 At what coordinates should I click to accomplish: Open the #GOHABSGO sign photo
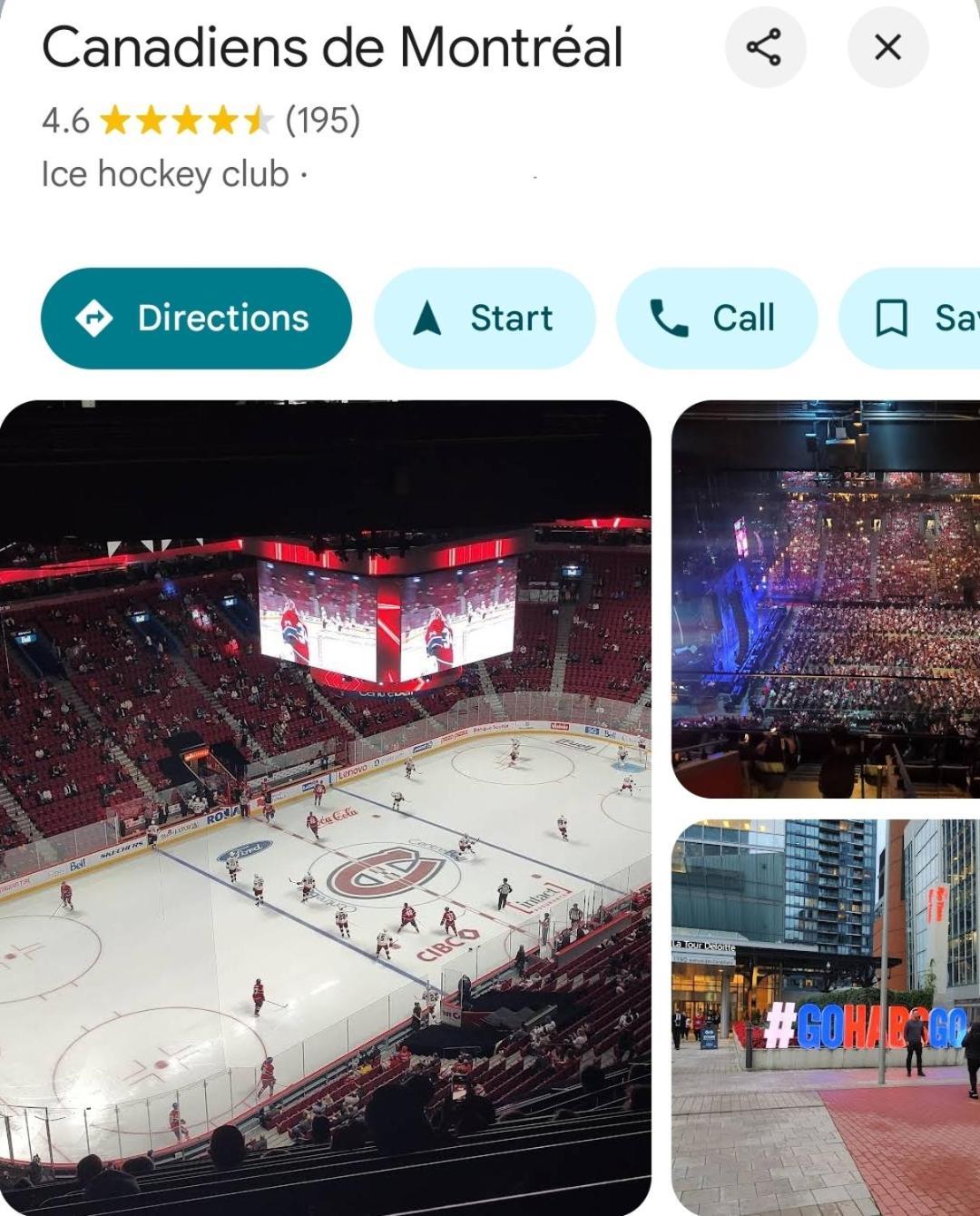[826, 1016]
